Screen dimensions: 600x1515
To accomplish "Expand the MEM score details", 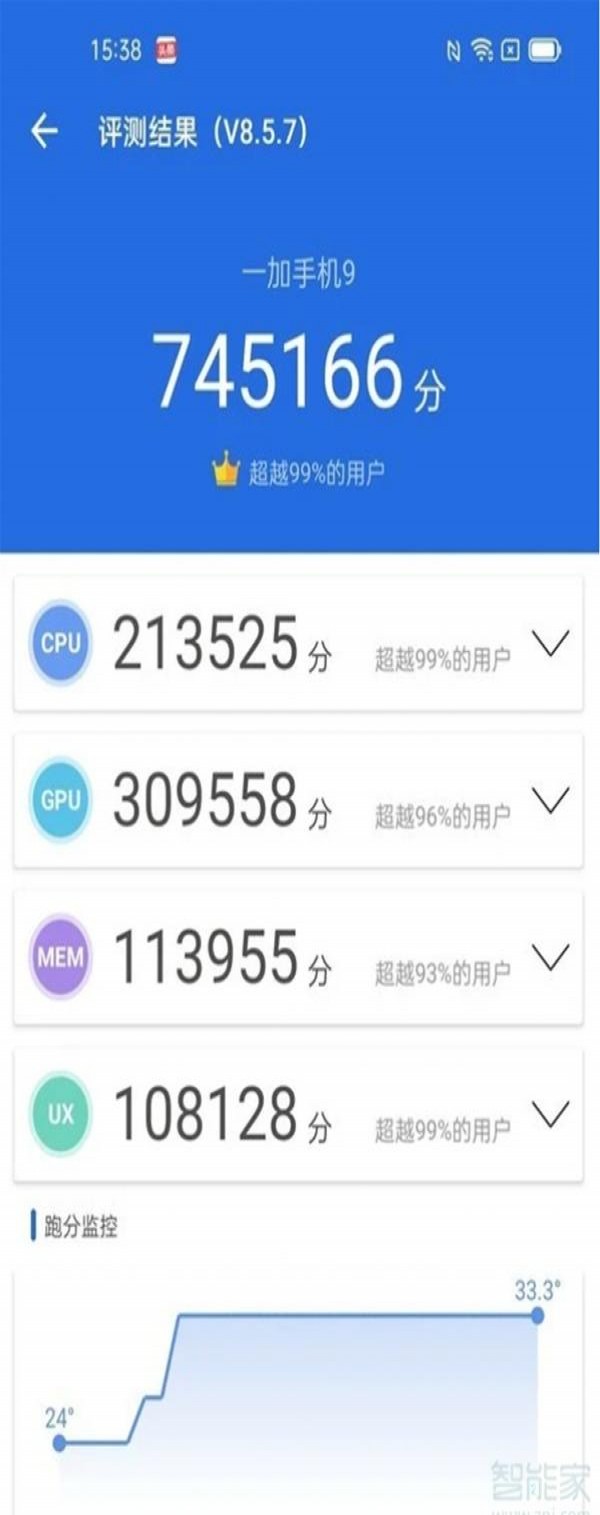I will [x=550, y=956].
